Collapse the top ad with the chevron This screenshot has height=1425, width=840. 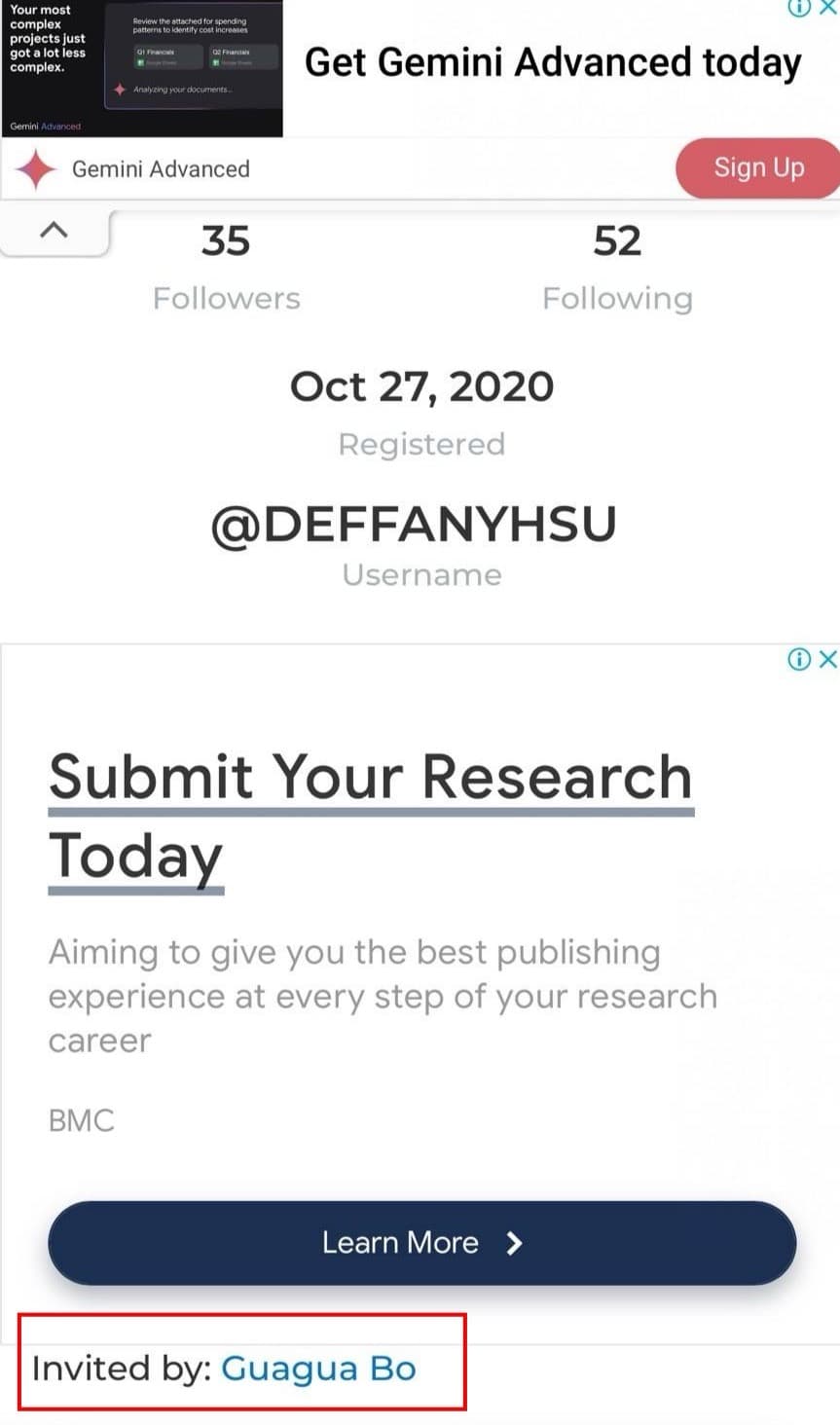pyautogui.click(x=54, y=231)
